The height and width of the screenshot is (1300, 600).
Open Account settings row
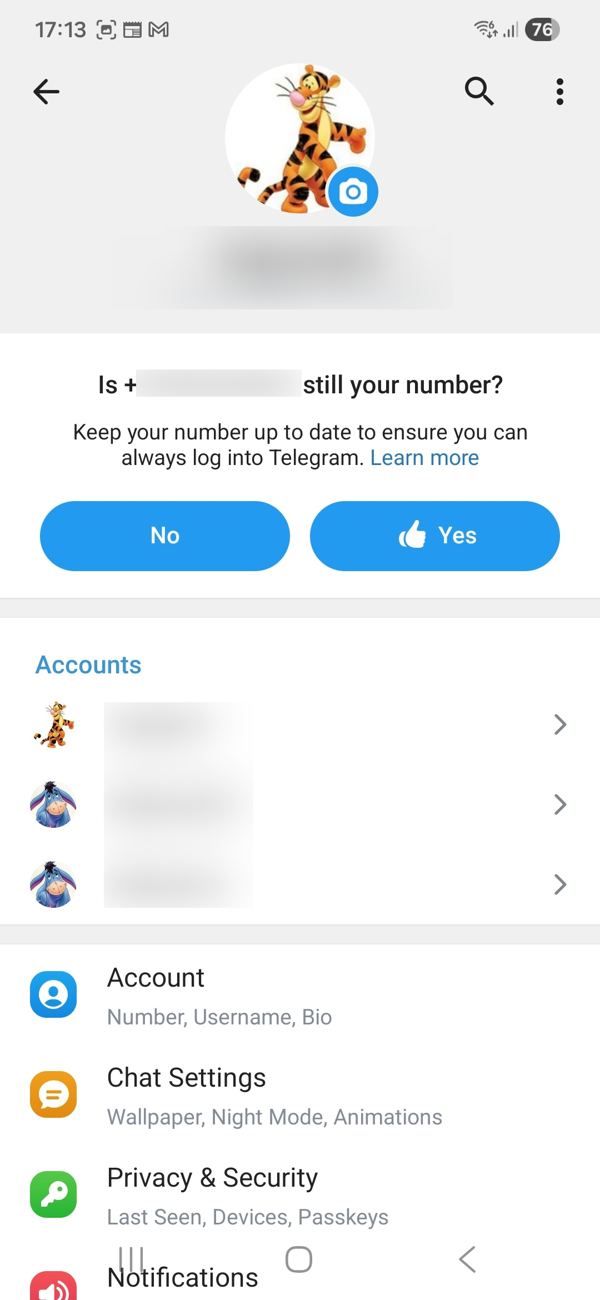(300, 995)
